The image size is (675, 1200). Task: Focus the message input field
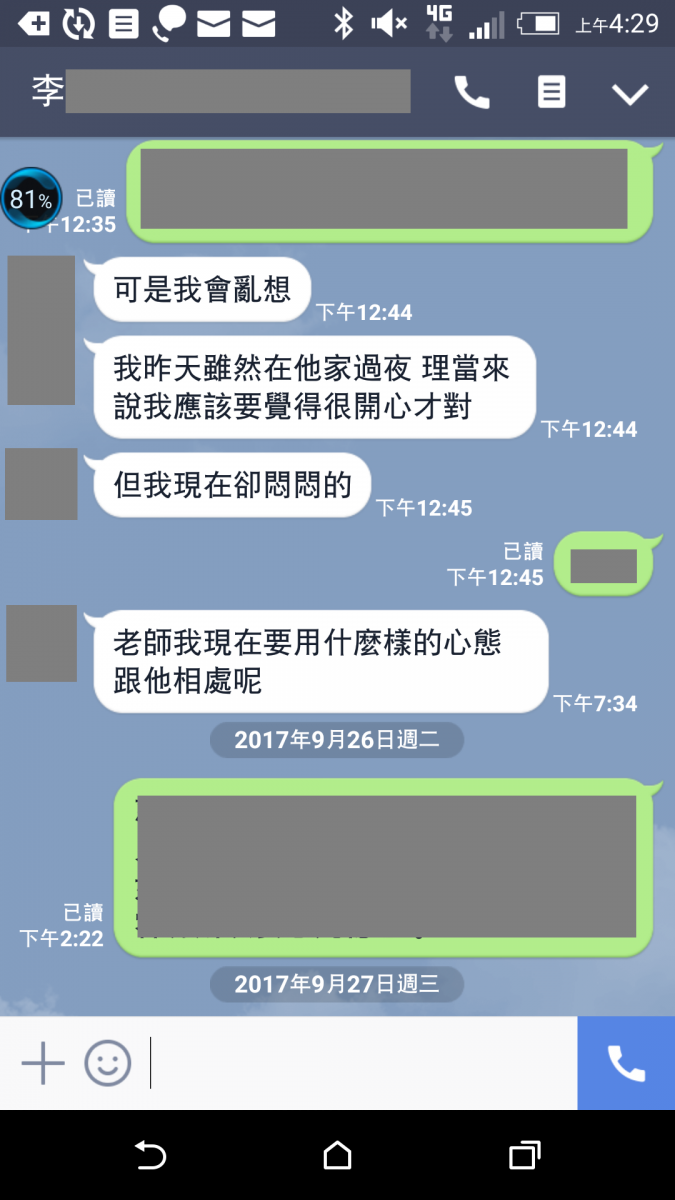tap(360, 1063)
